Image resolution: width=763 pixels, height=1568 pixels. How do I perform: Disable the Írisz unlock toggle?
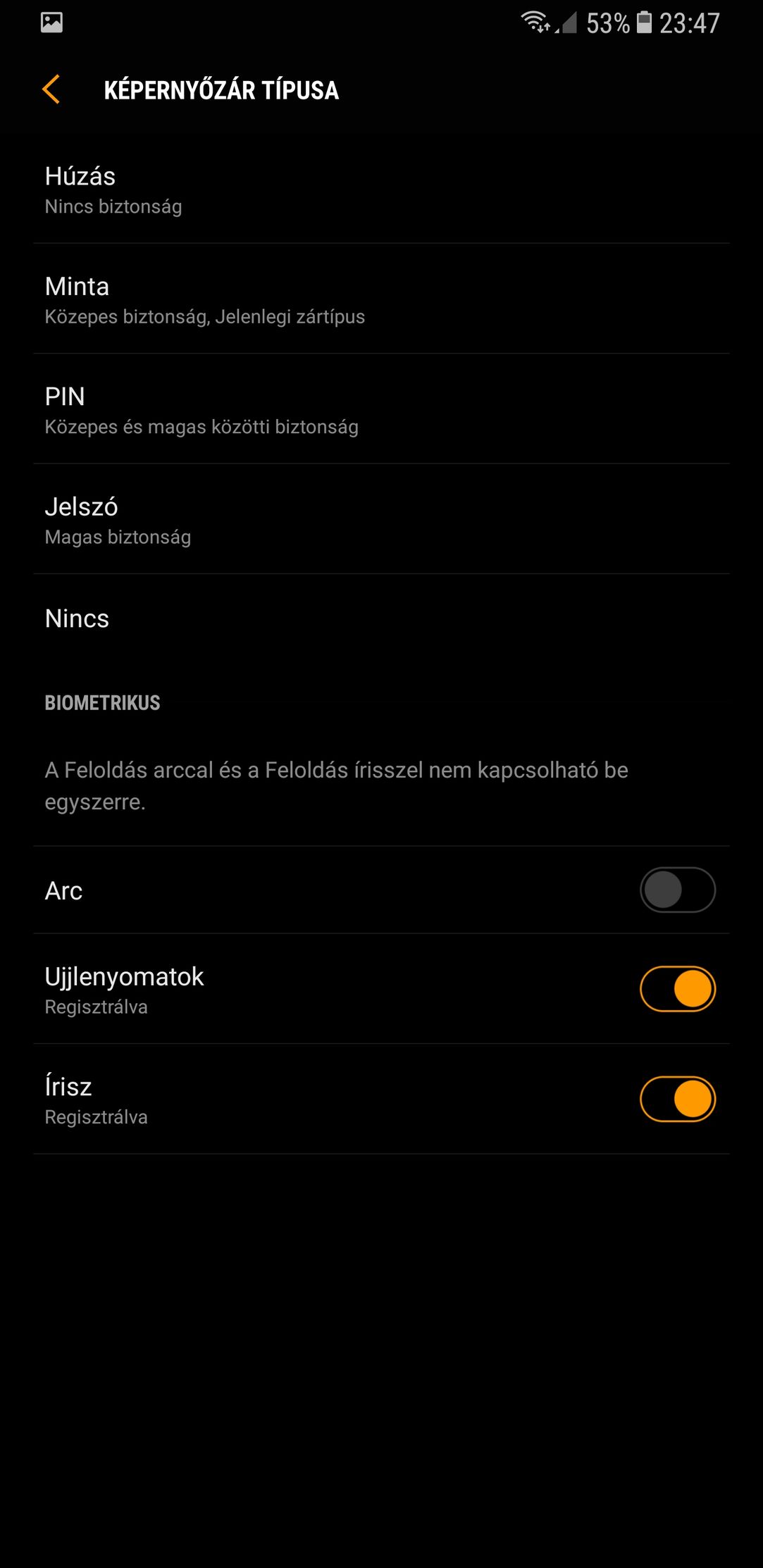(x=677, y=1099)
